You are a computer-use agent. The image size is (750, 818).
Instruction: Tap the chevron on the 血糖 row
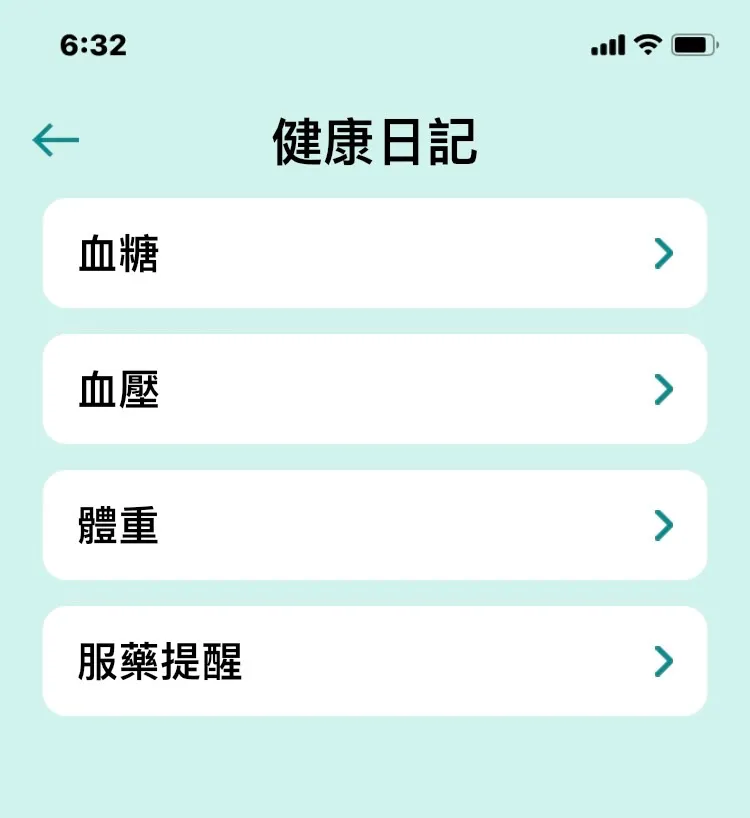(x=662, y=254)
